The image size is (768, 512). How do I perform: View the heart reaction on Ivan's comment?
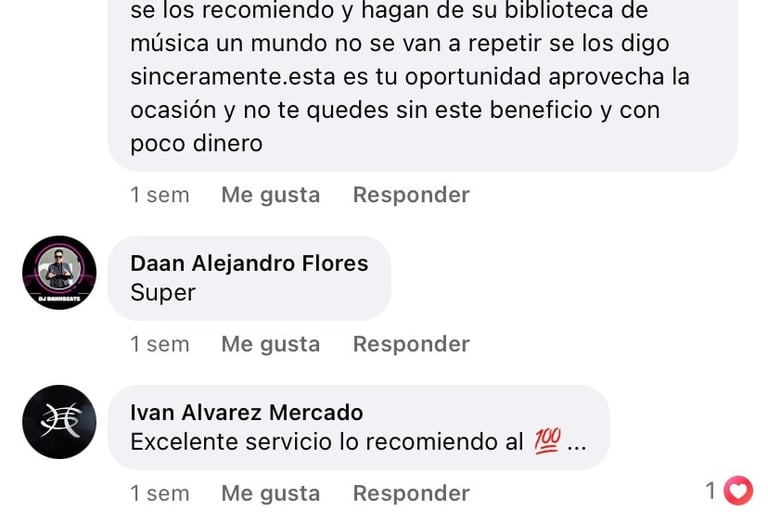click(x=738, y=490)
